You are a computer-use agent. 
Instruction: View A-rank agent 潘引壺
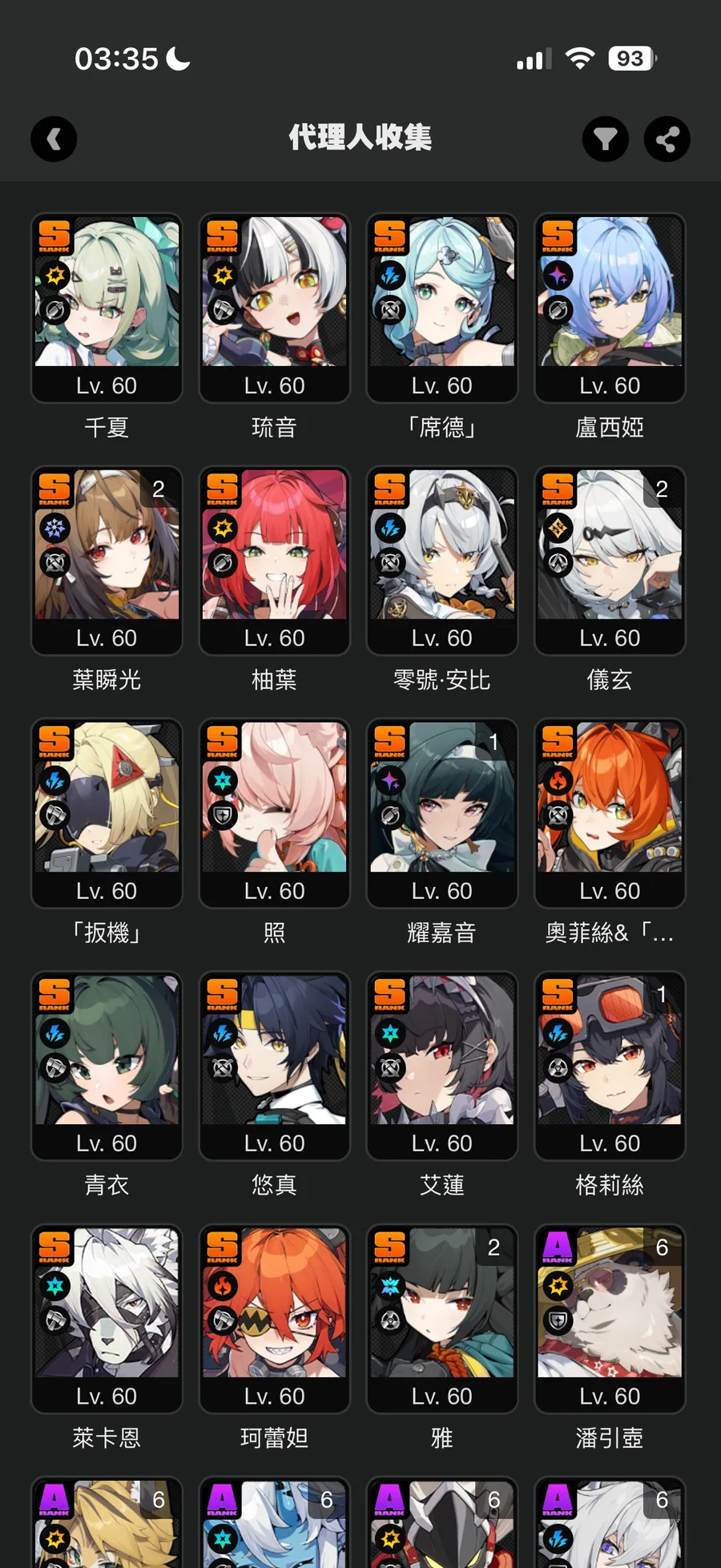[x=610, y=1318]
